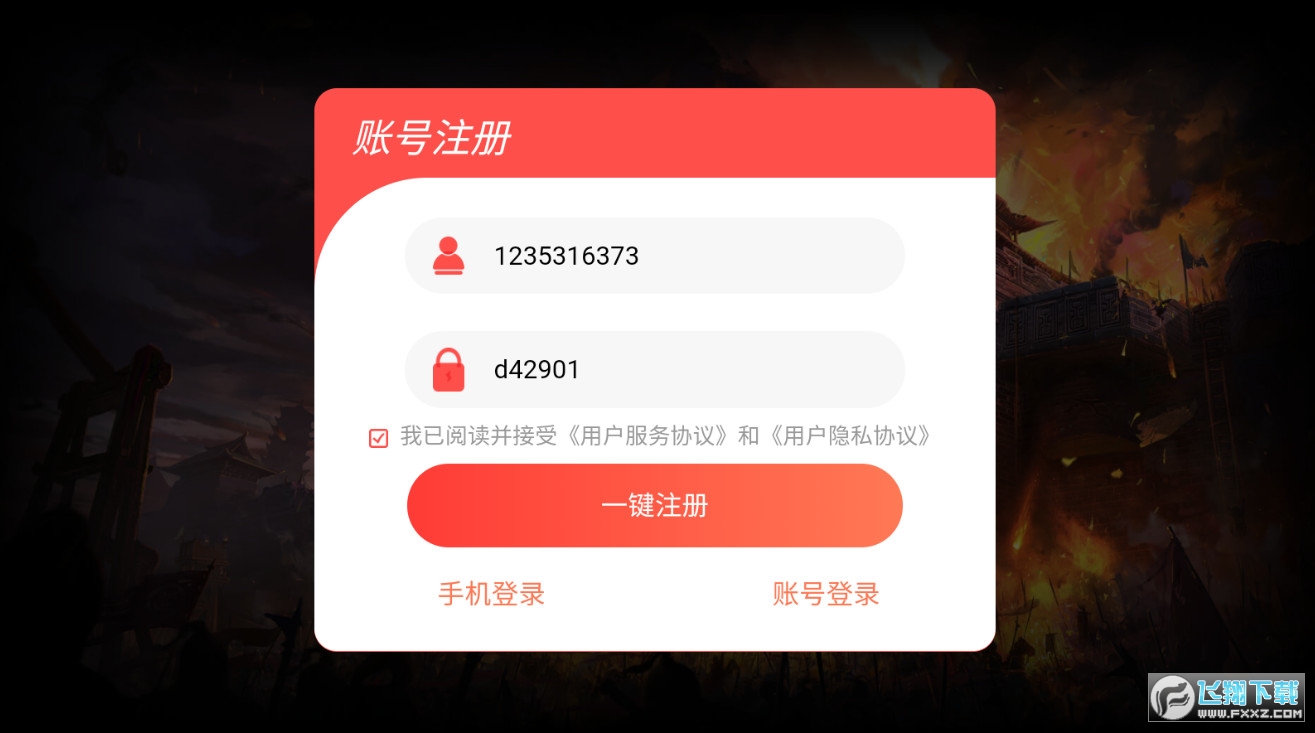This screenshot has width=1315, height=733.
Task: Tap the 一键注册 button
Action: (654, 506)
